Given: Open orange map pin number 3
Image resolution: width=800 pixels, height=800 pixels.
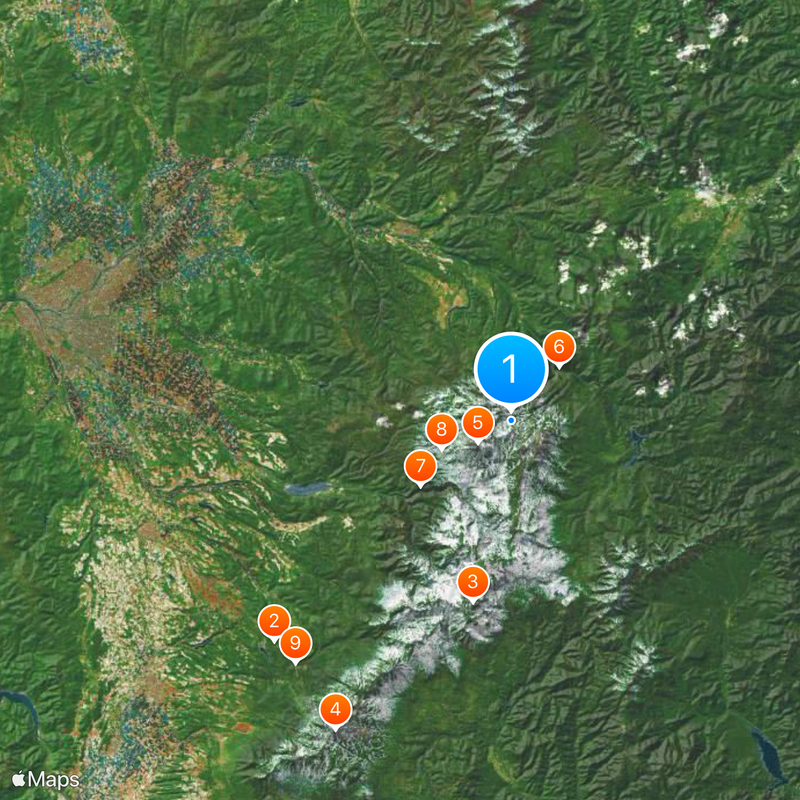Looking at the screenshot, I should (473, 580).
